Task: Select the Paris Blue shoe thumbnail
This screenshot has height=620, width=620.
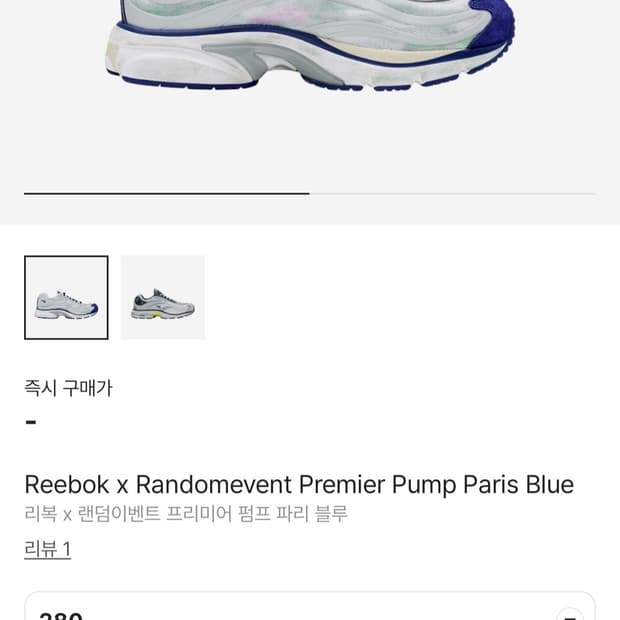Action: point(66,298)
